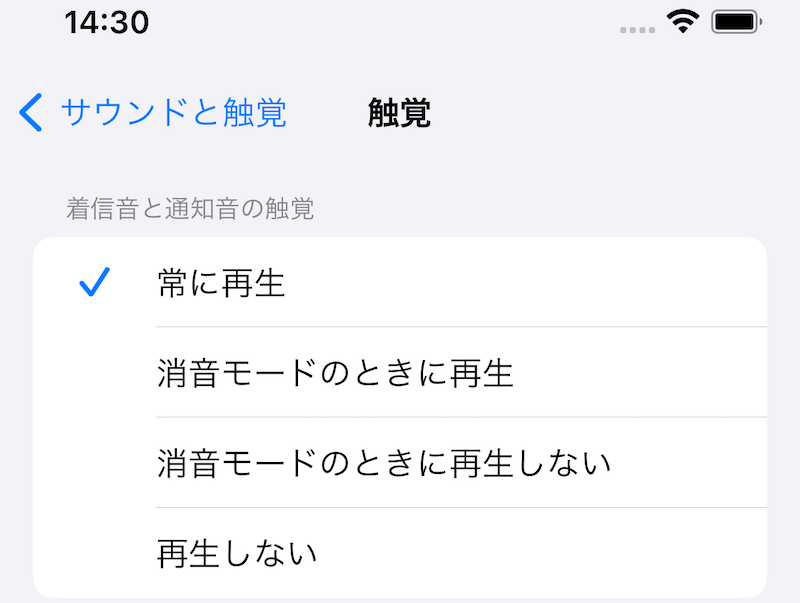Choose 消音モードのときに再生

(x=400, y=373)
